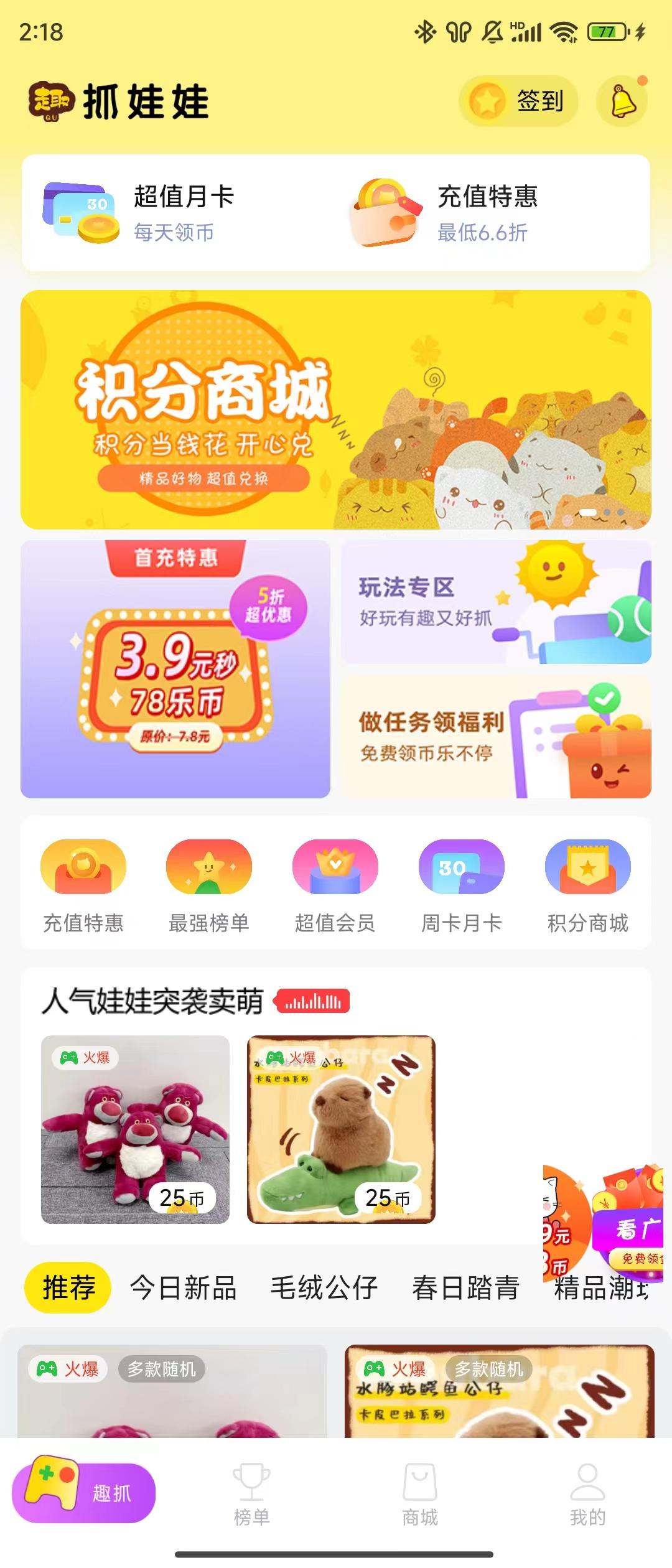The height and width of the screenshot is (1568, 672).
Task: Open 做任务领福利 tasks
Action: click(496, 737)
